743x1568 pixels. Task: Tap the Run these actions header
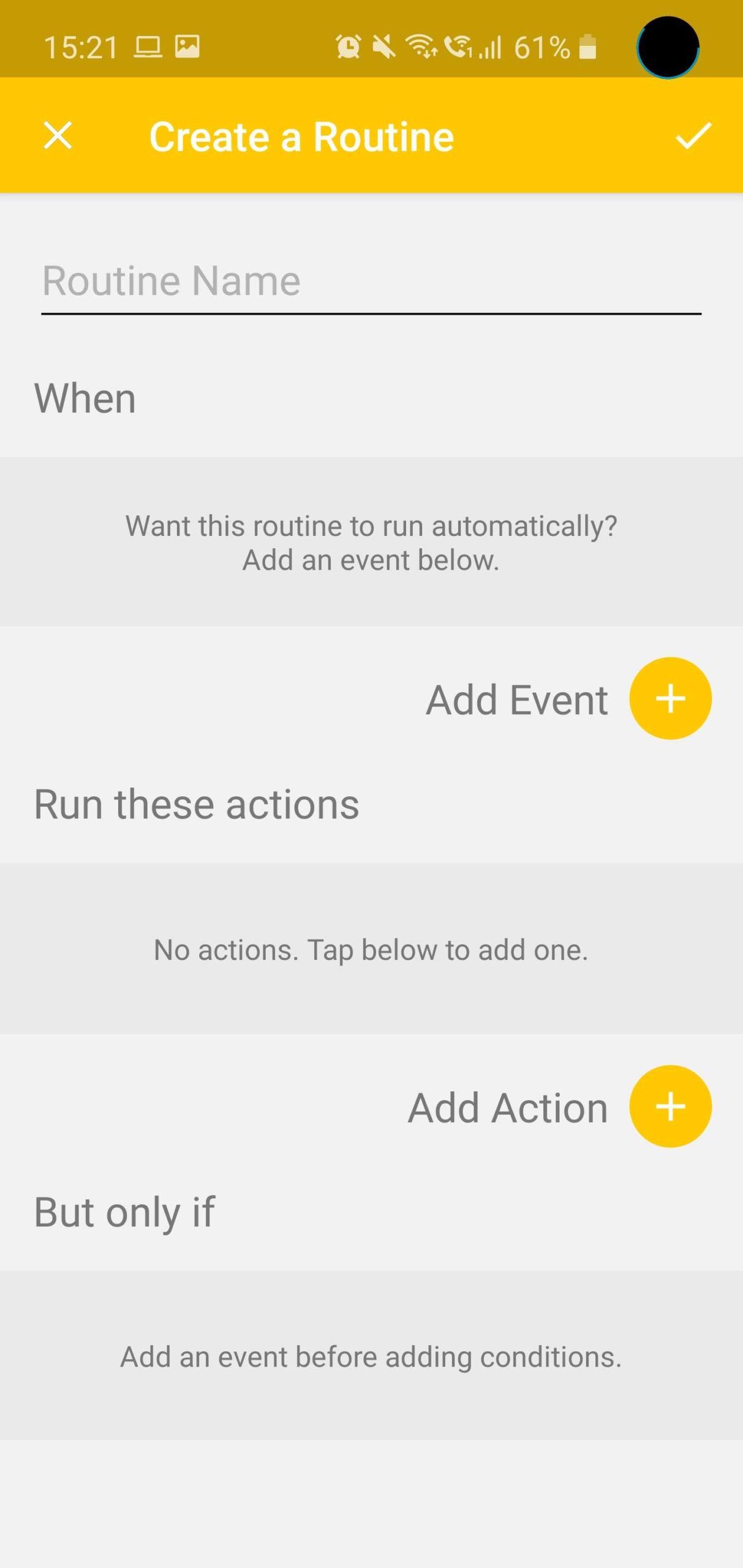point(197,804)
